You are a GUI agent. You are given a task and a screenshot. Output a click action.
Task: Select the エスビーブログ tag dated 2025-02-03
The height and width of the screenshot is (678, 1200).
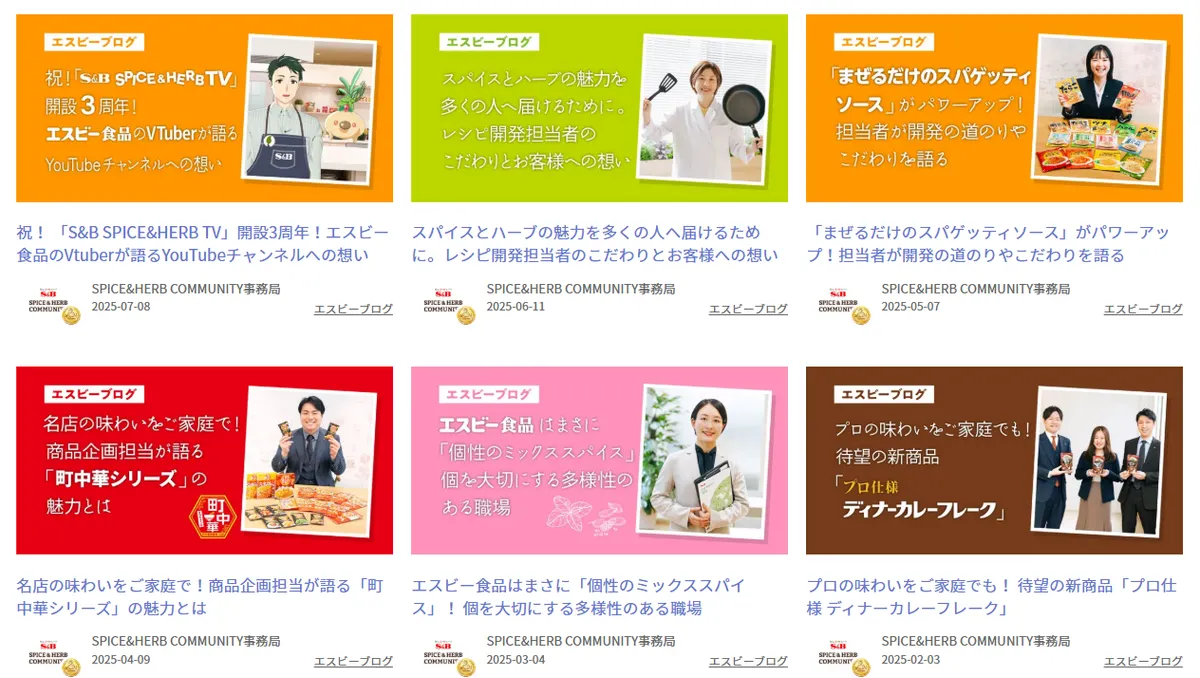(1143, 661)
